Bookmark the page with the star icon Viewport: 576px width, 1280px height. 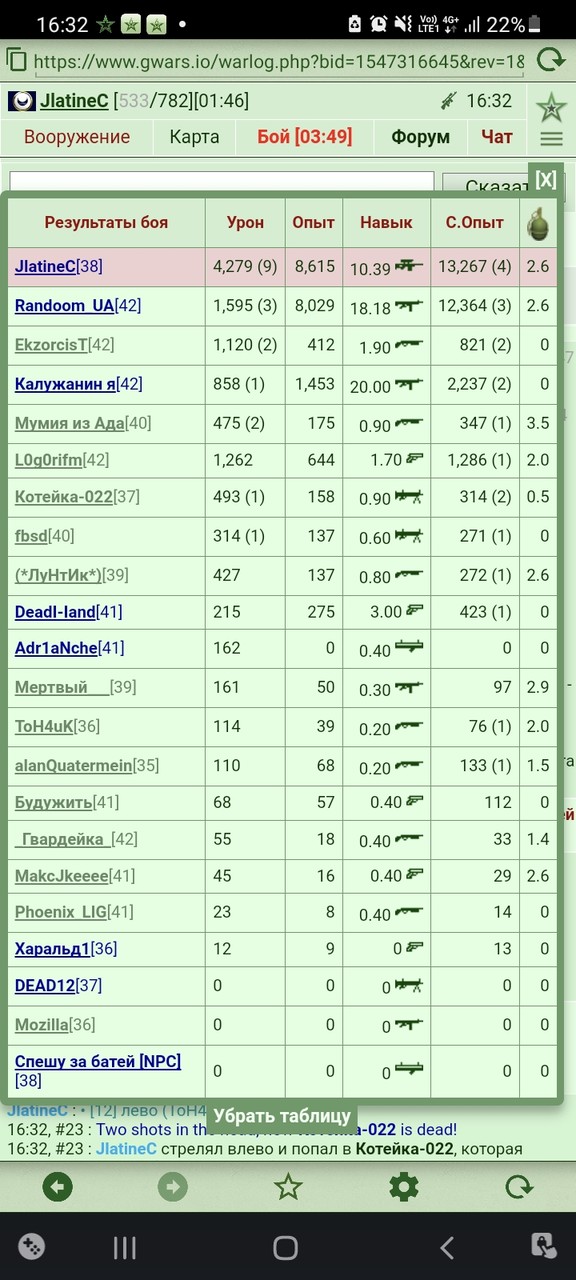(288, 1187)
